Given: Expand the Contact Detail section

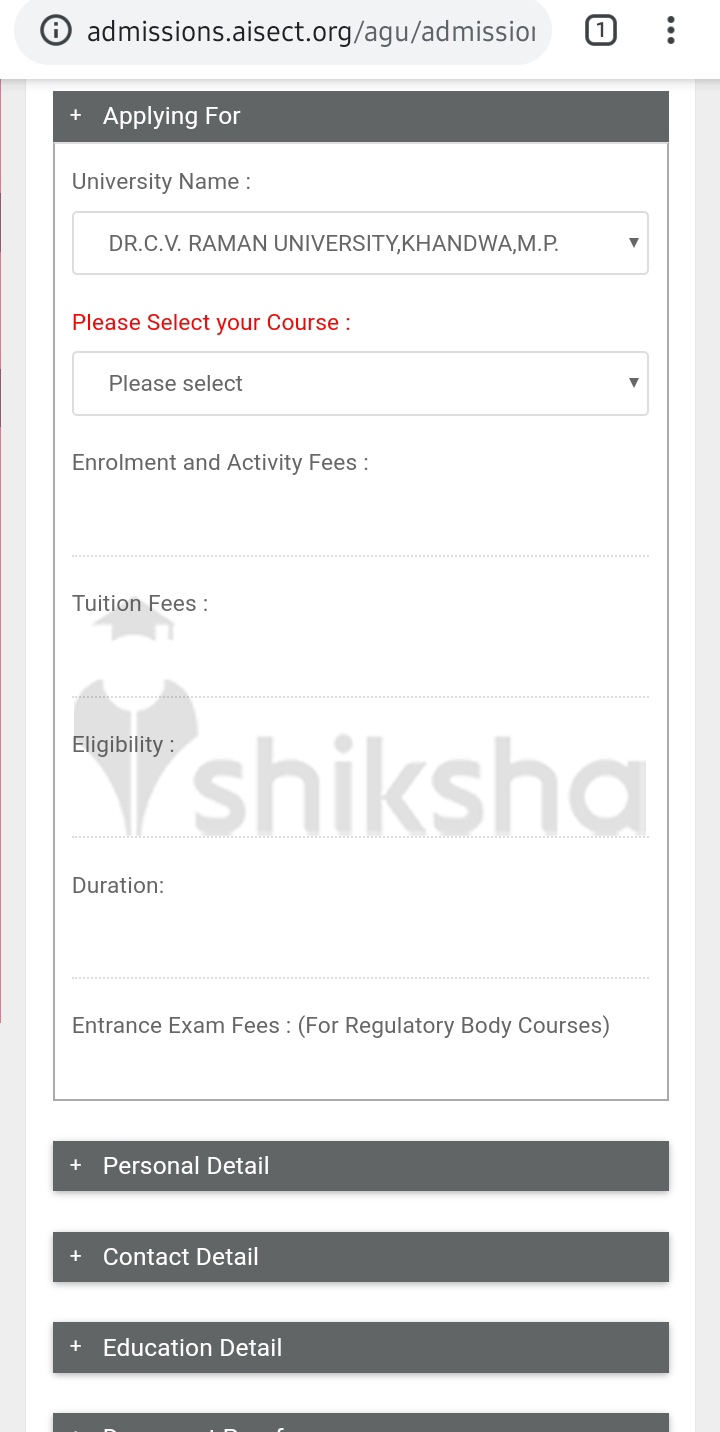Looking at the screenshot, I should pos(360,1256).
